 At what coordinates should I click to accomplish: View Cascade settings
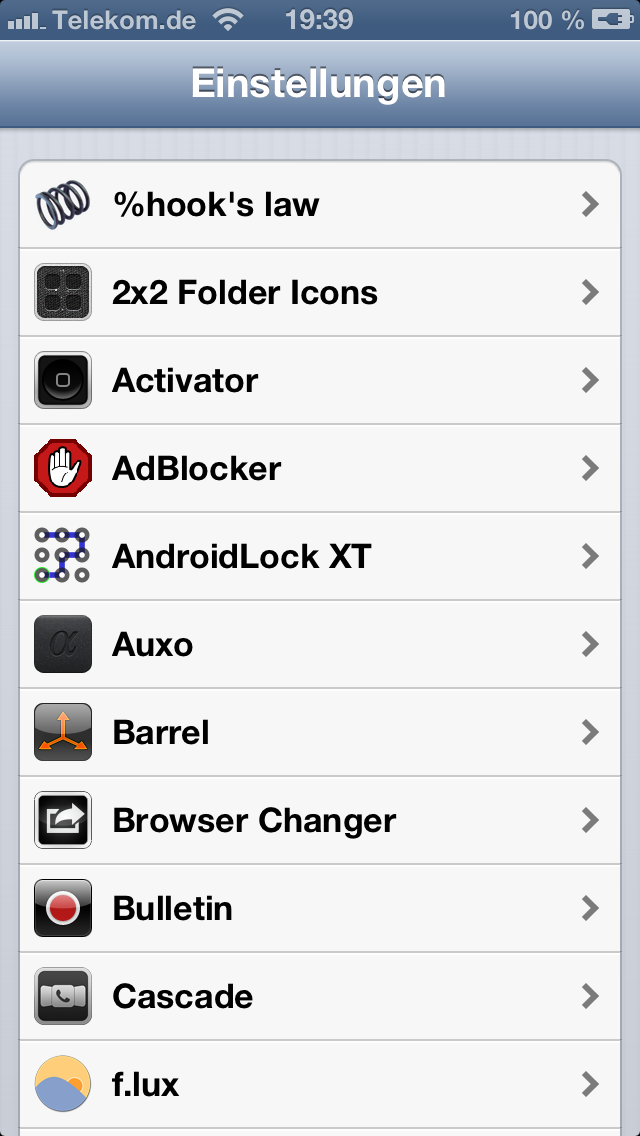point(320,997)
